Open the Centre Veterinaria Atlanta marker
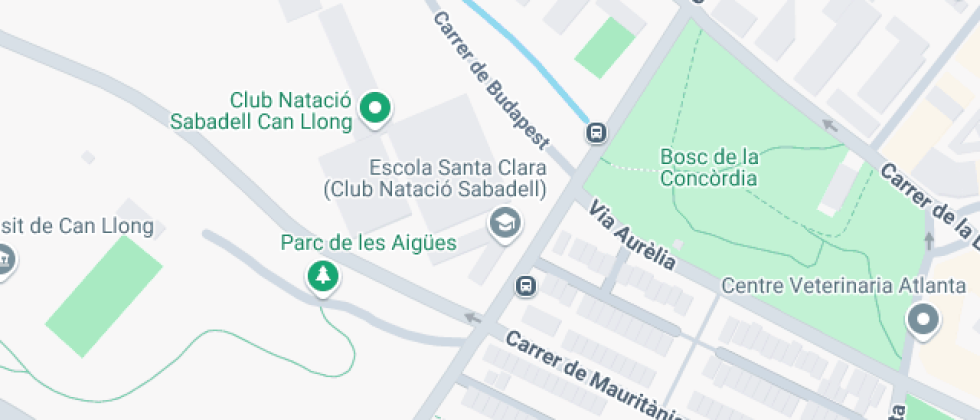Screen dimensions: 980x420 pyautogui.click(x=922, y=320)
